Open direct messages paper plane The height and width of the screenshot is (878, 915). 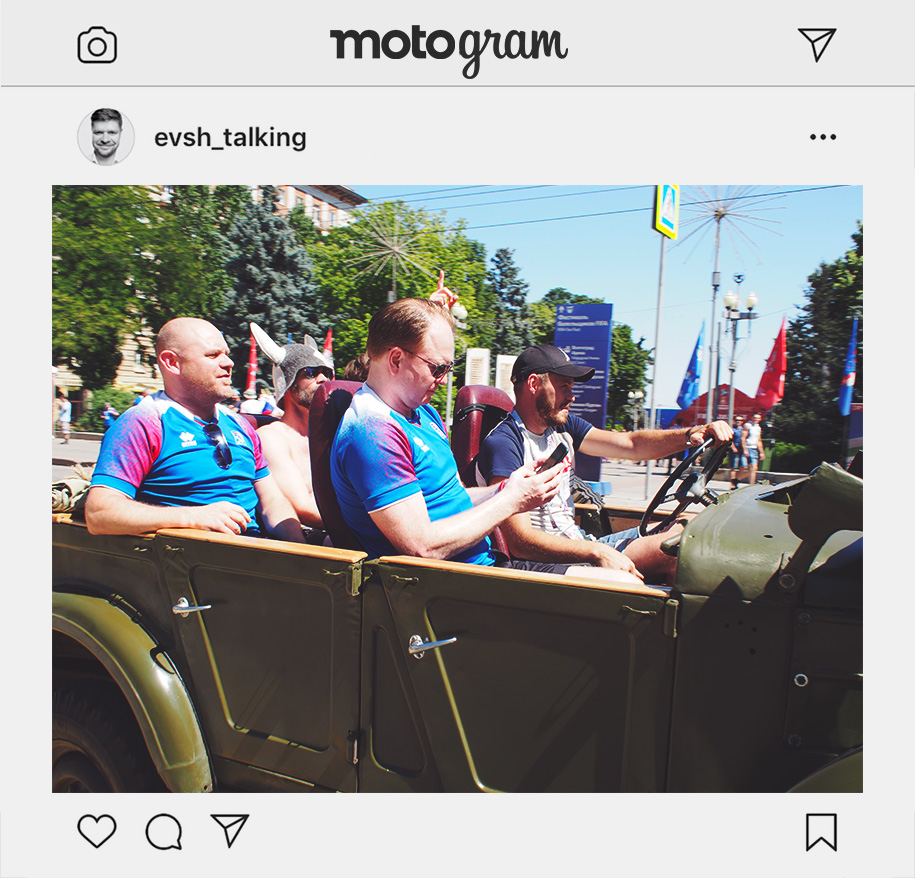[816, 44]
